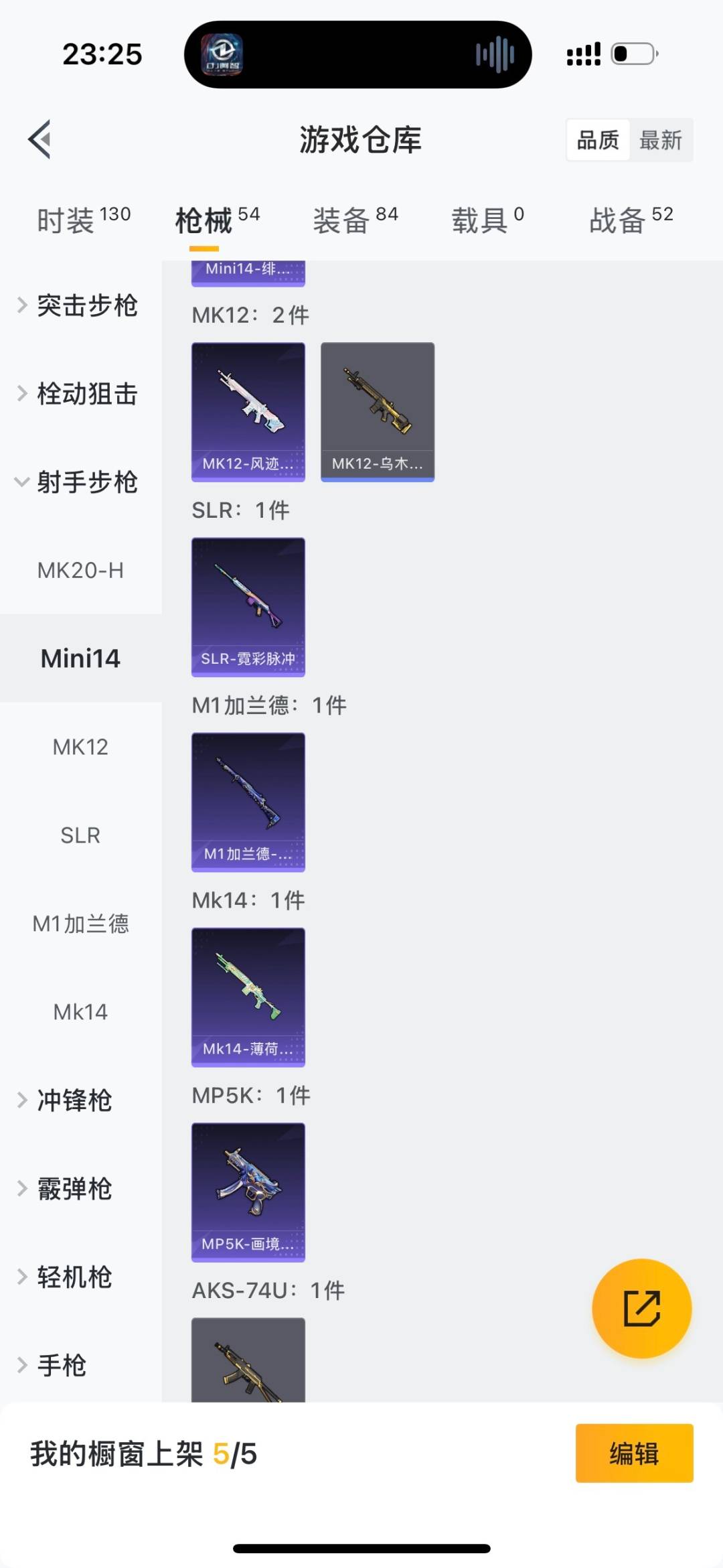This screenshot has width=723, height=1568.
Task: Open the share/export floating button
Action: pyautogui.click(x=641, y=1308)
